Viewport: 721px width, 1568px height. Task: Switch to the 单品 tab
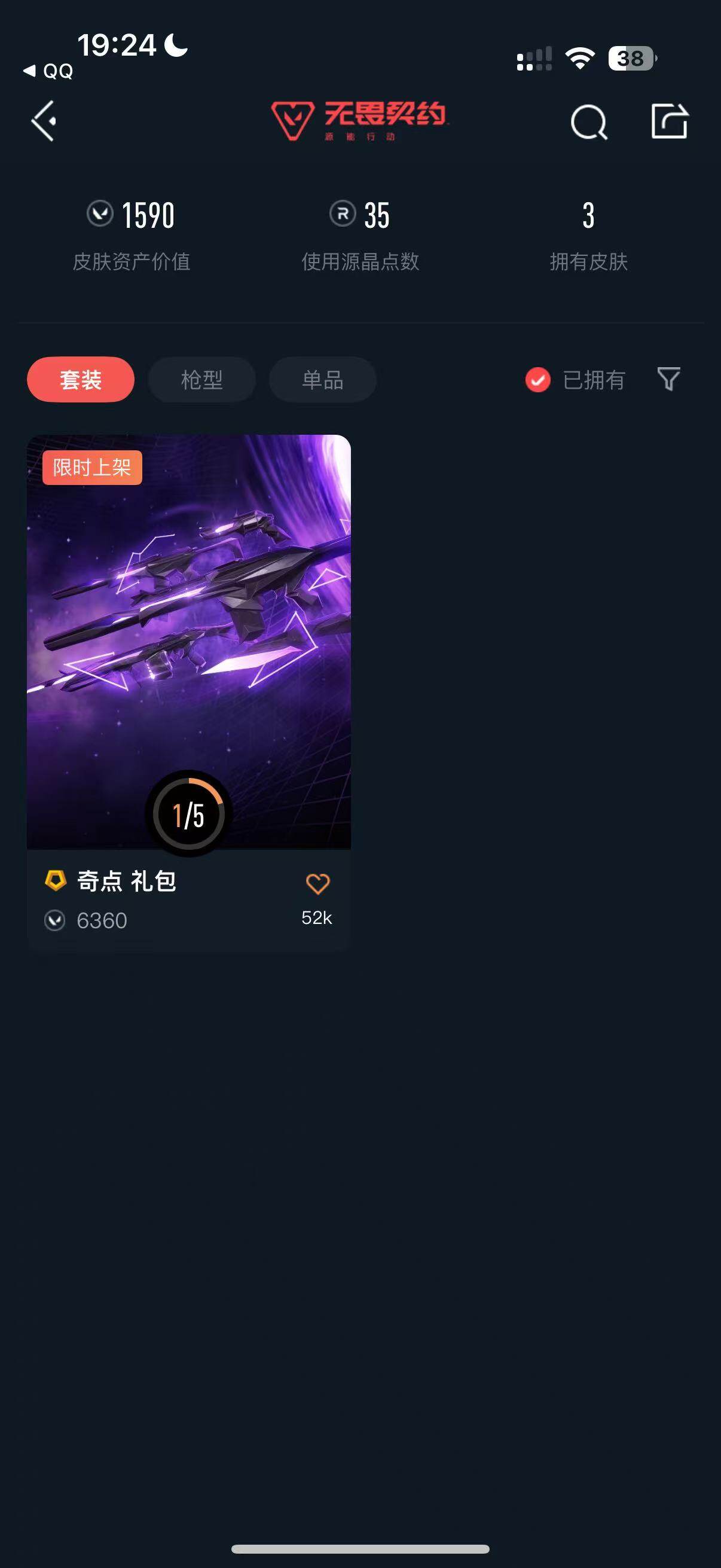(x=322, y=379)
